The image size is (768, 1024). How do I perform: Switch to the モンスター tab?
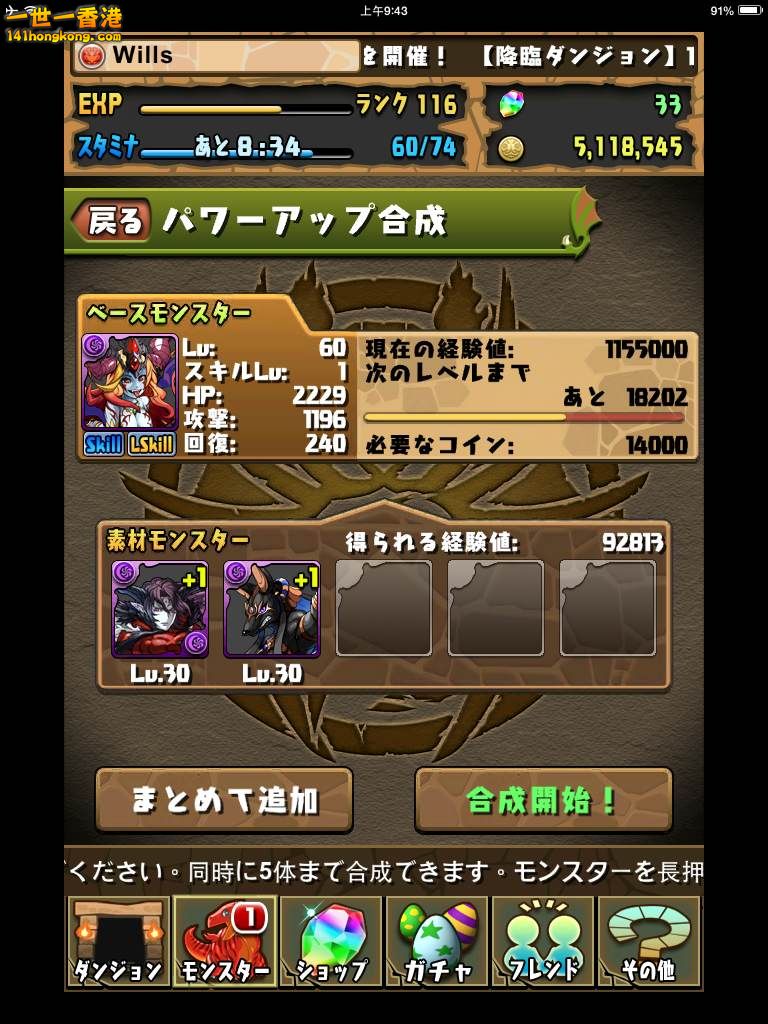point(224,942)
